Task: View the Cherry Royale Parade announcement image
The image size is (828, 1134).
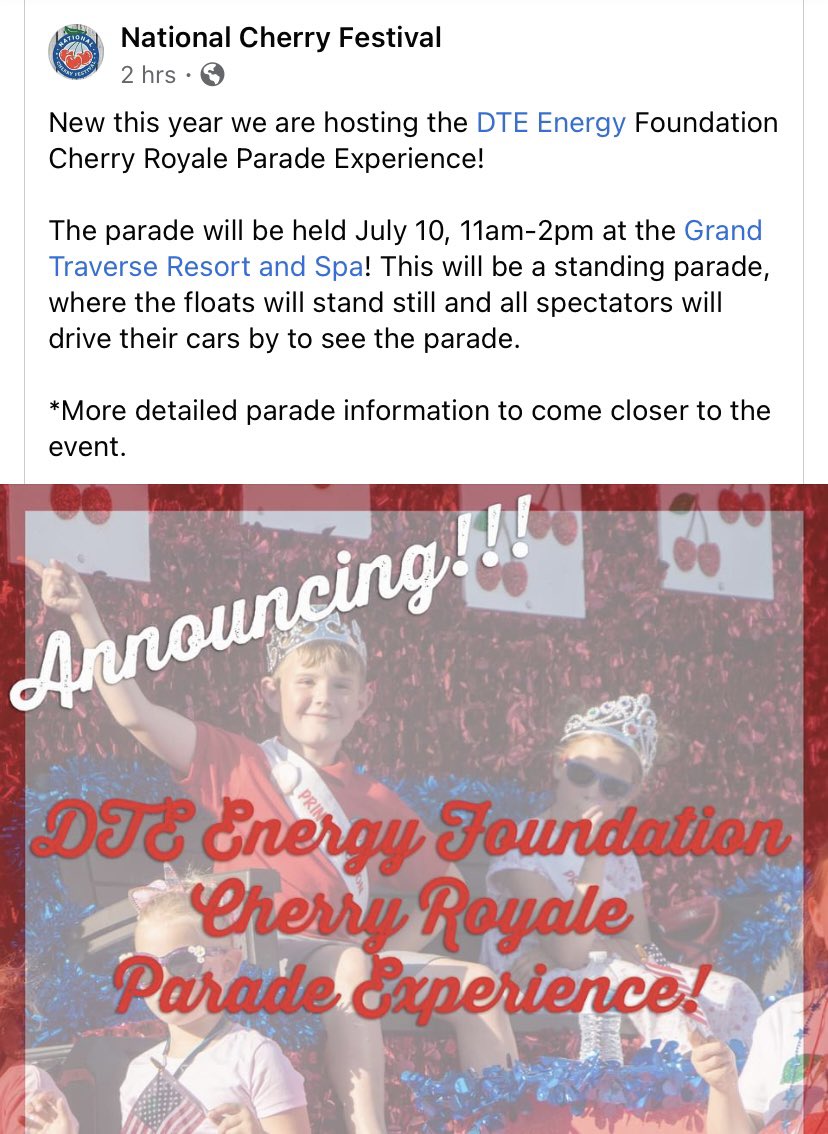Action: pyautogui.click(x=414, y=809)
